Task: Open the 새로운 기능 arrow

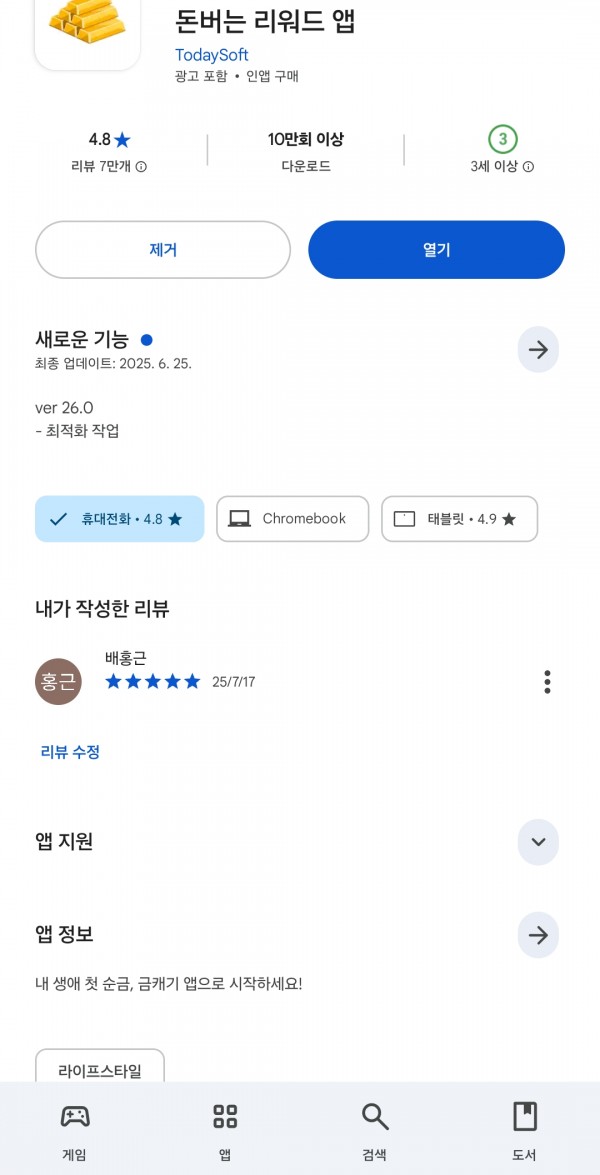Action: pos(538,349)
